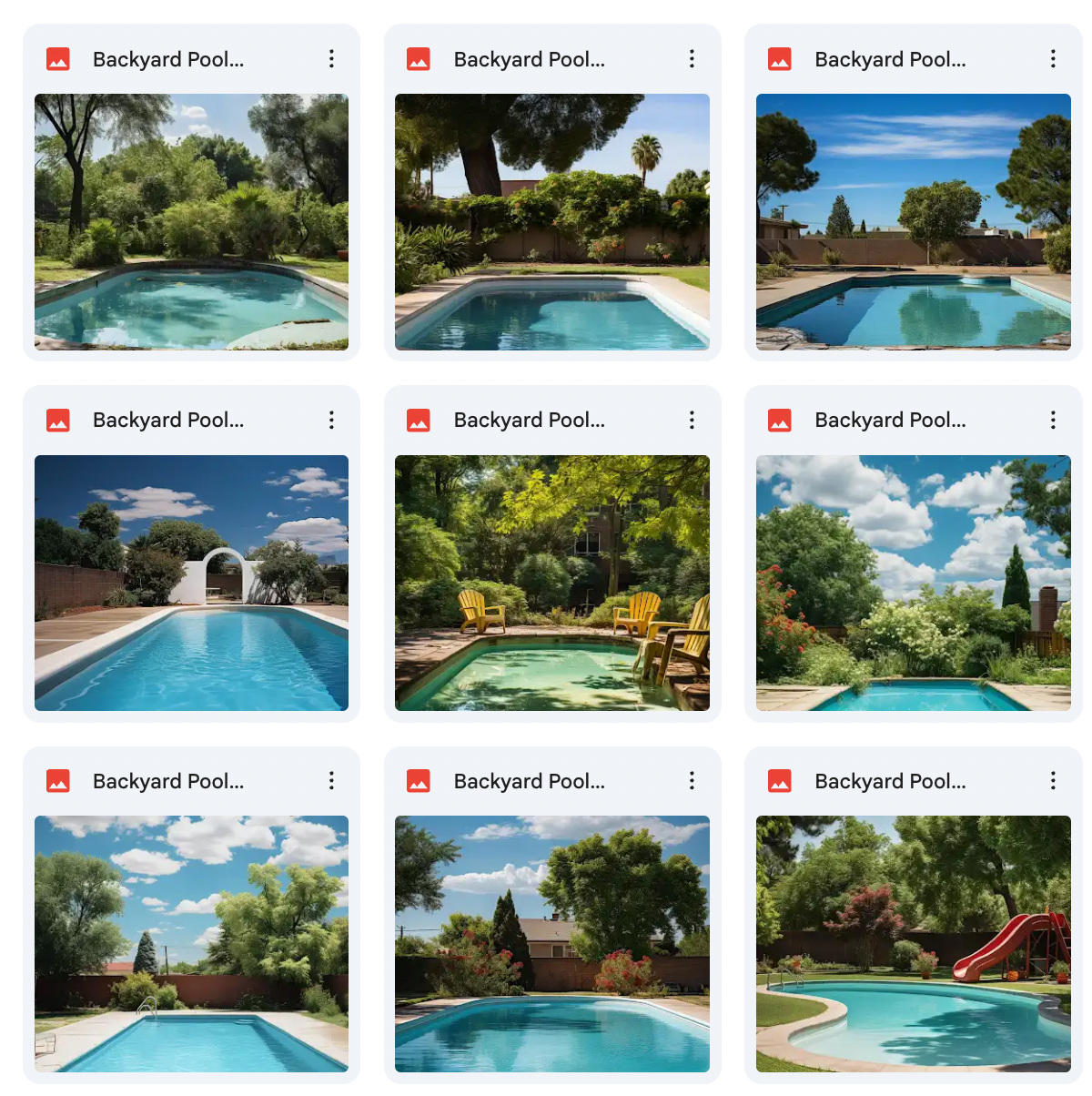
Task: Open the pool image with power lines and wispy clouds
Action: click(x=913, y=221)
